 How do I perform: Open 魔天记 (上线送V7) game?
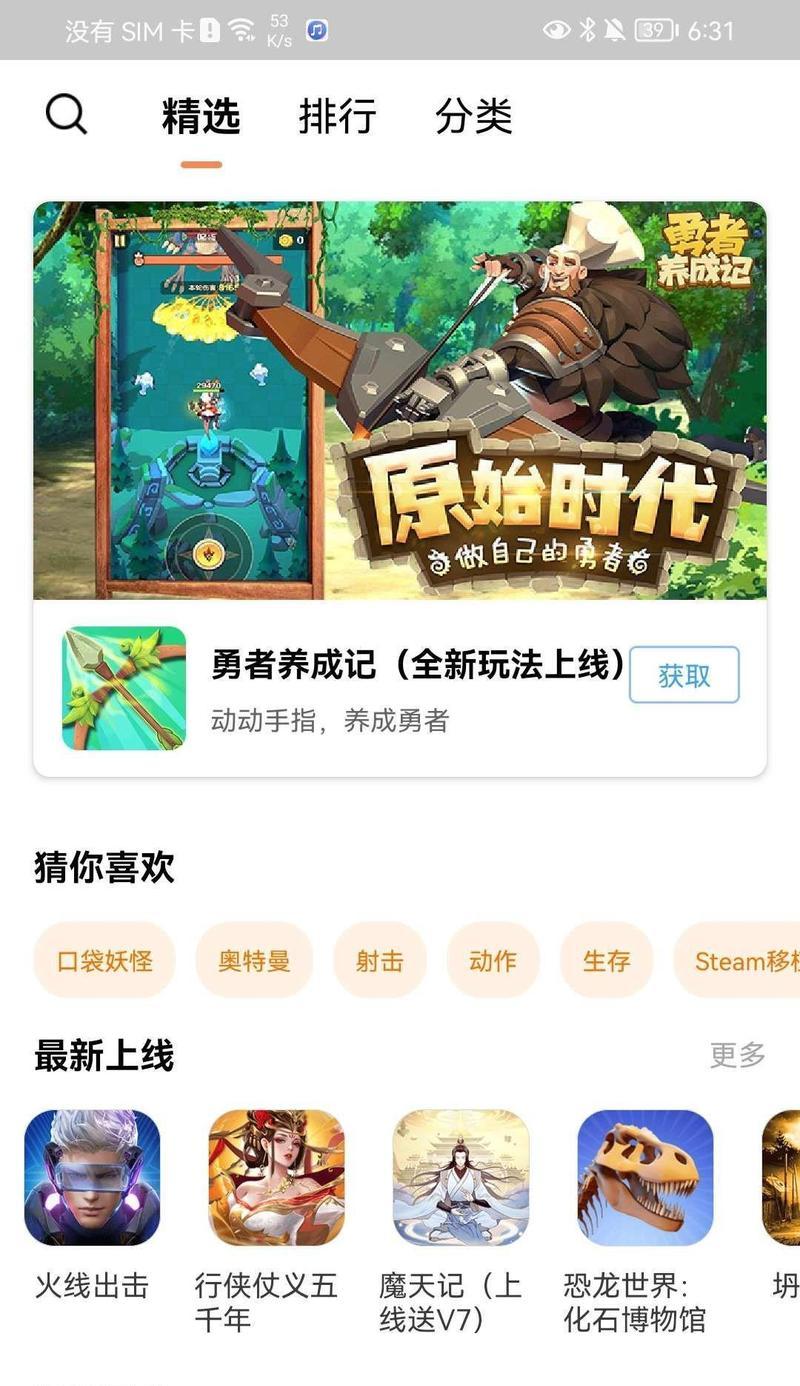point(461,1178)
